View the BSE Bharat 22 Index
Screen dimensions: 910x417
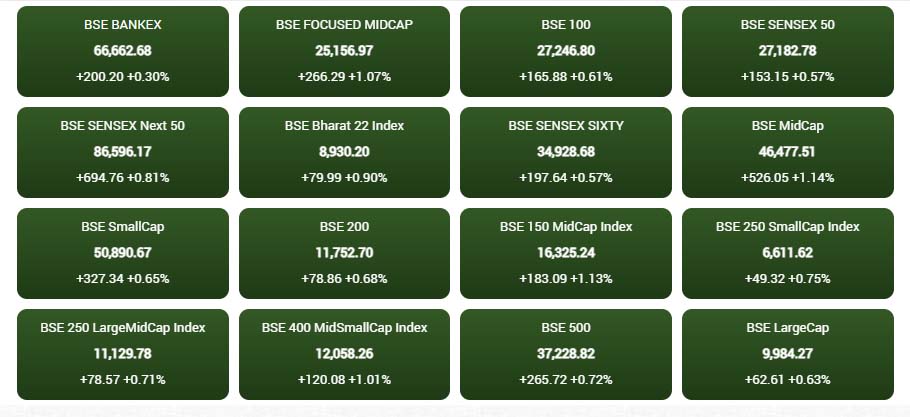point(344,152)
